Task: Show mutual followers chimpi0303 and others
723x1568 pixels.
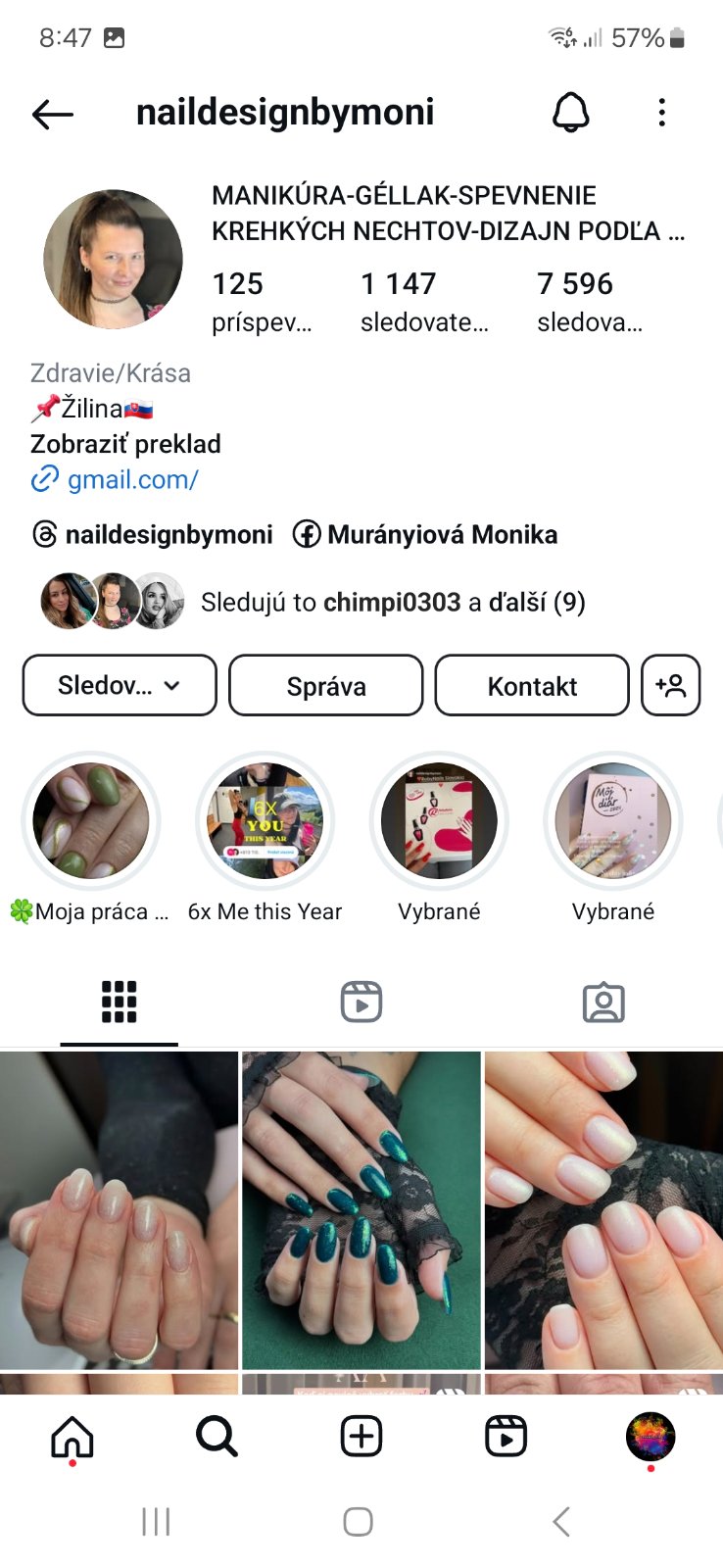Action: pos(392,602)
